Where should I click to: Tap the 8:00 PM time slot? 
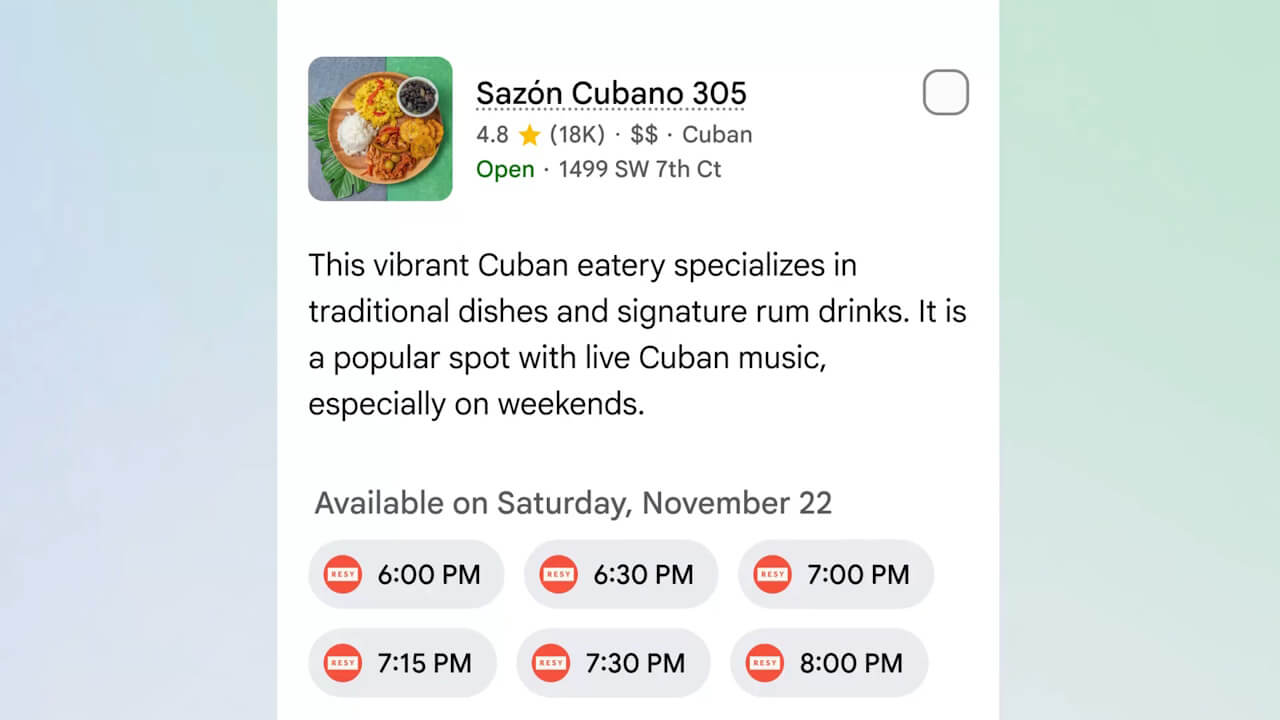[829, 662]
